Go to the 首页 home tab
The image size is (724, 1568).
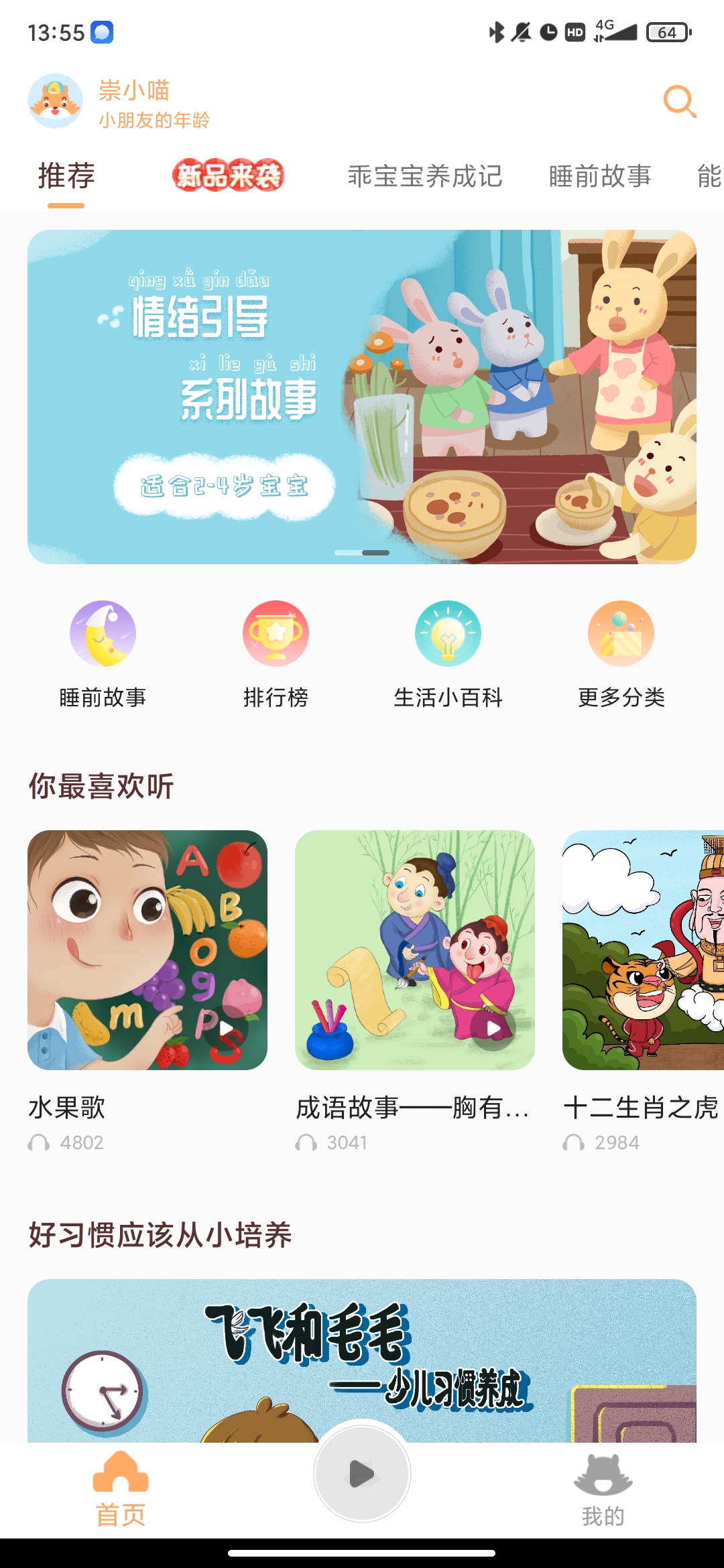coord(121,1489)
